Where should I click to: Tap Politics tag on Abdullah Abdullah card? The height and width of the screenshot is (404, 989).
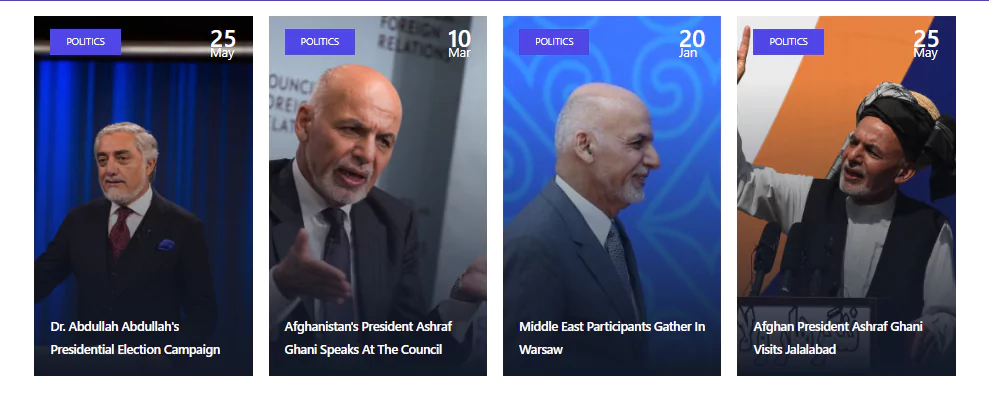(x=85, y=42)
